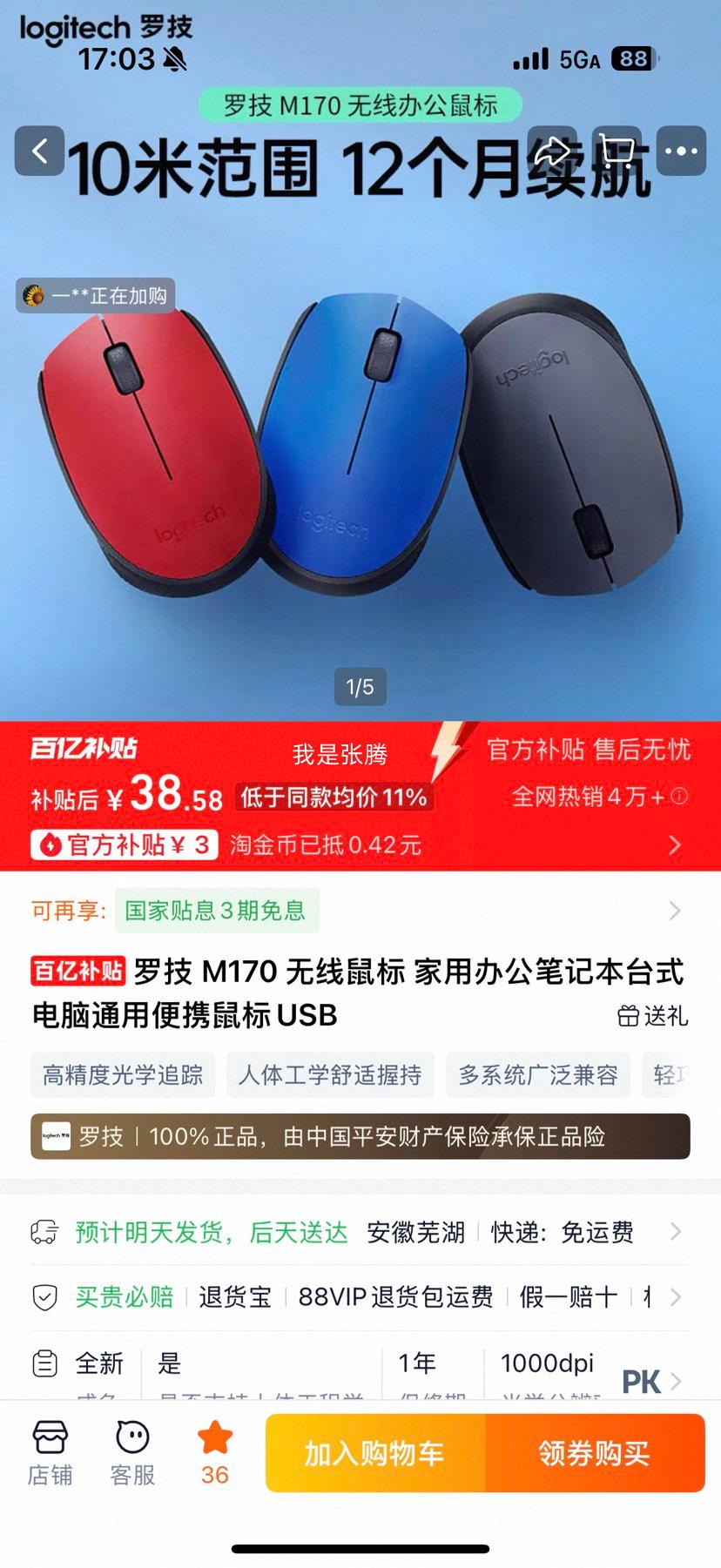Select the 退货宝 service tab item
The image size is (721, 1568).
click(x=232, y=1296)
